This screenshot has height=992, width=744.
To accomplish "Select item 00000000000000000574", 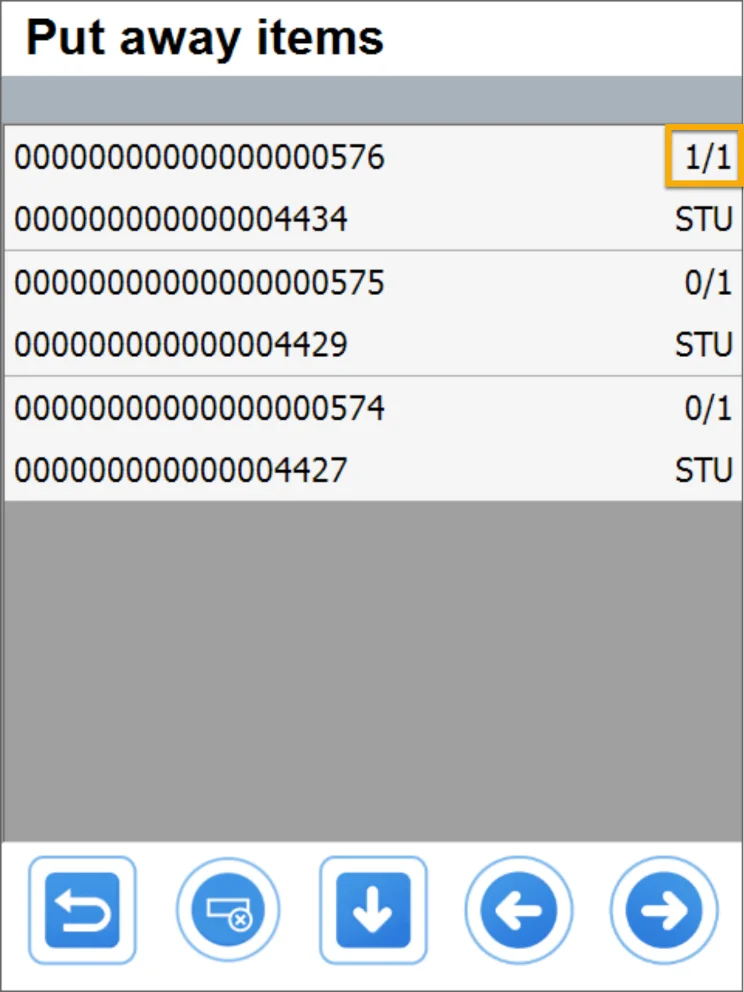I will click(x=199, y=409).
